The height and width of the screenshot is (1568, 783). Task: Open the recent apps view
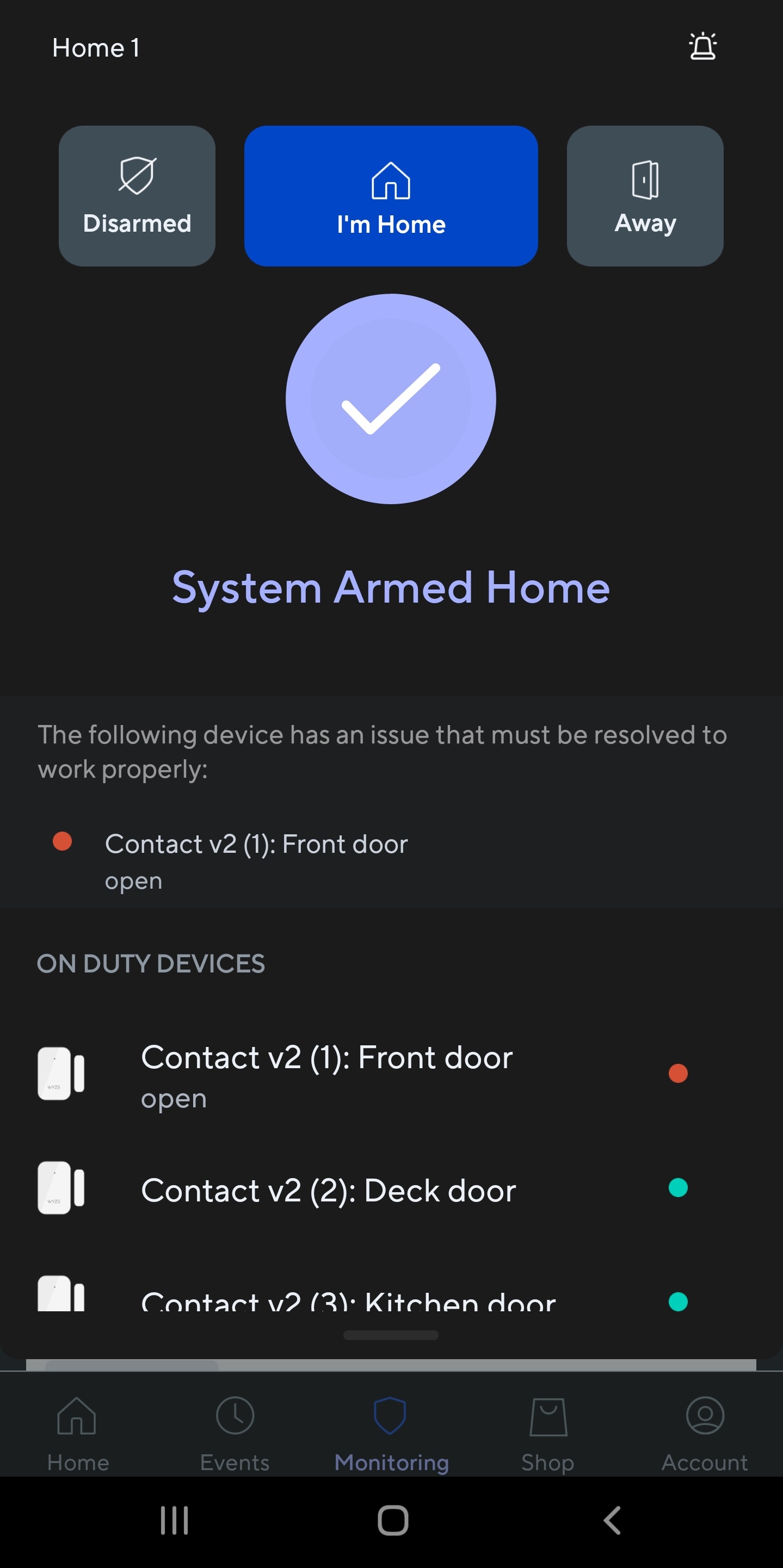click(174, 1520)
